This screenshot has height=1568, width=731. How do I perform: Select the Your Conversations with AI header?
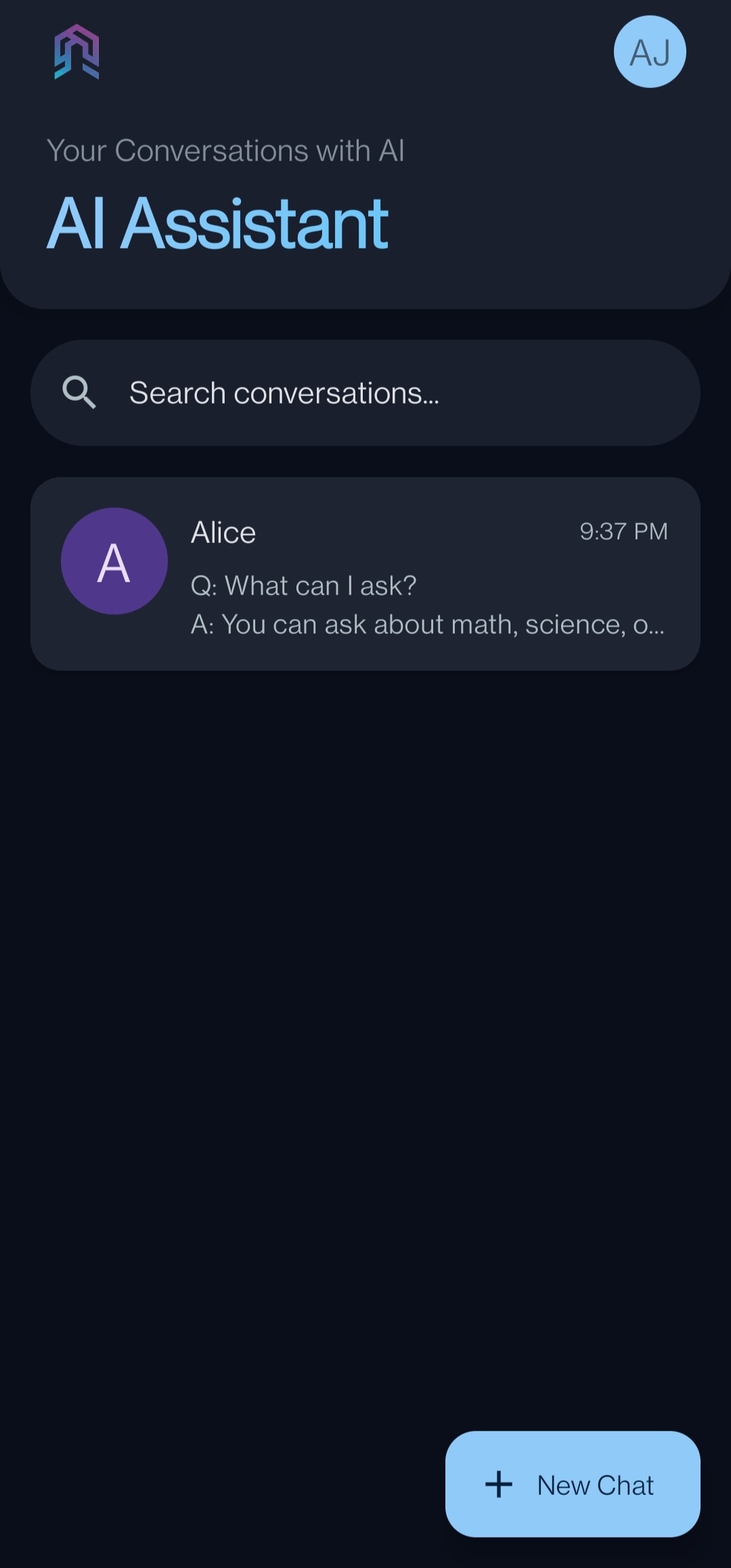click(x=226, y=150)
